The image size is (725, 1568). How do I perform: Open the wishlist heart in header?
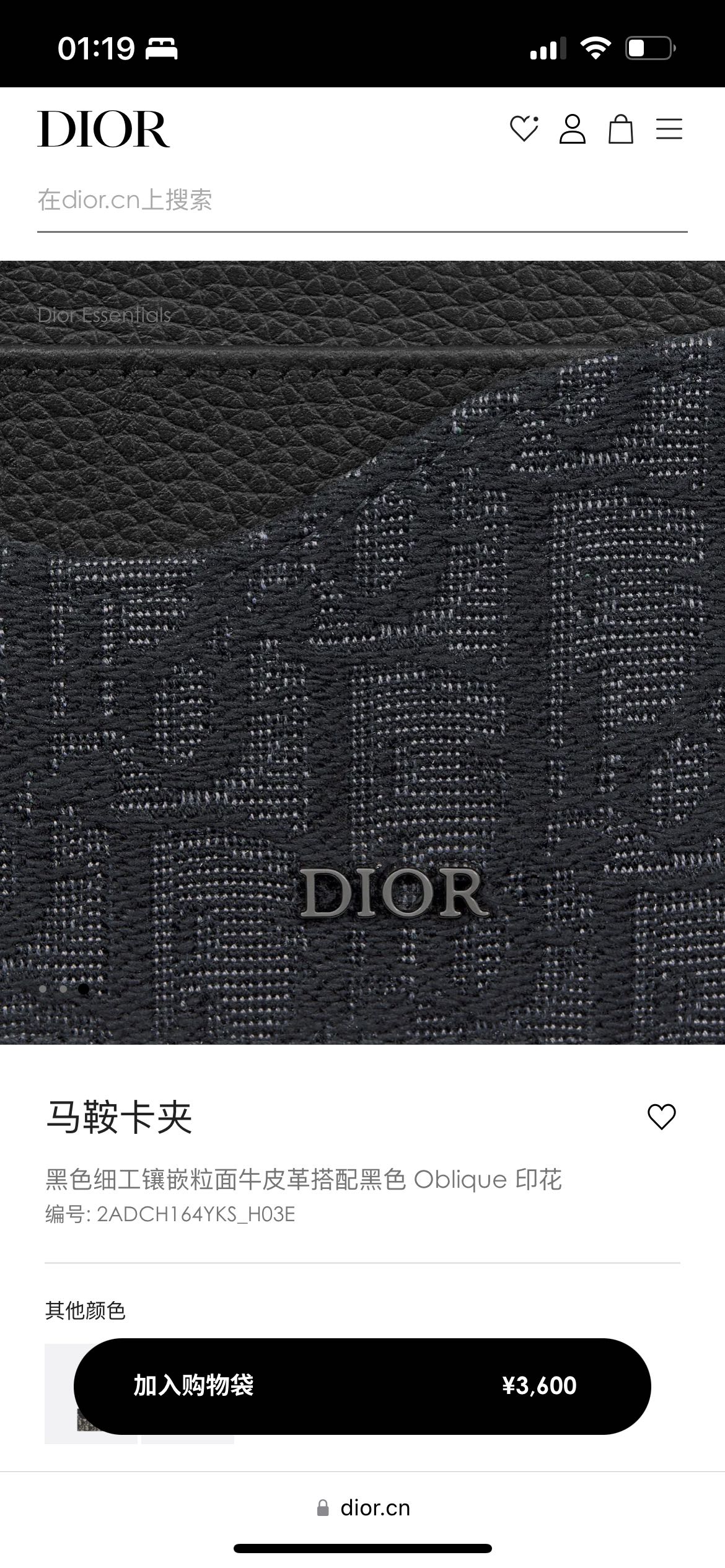coord(524,129)
